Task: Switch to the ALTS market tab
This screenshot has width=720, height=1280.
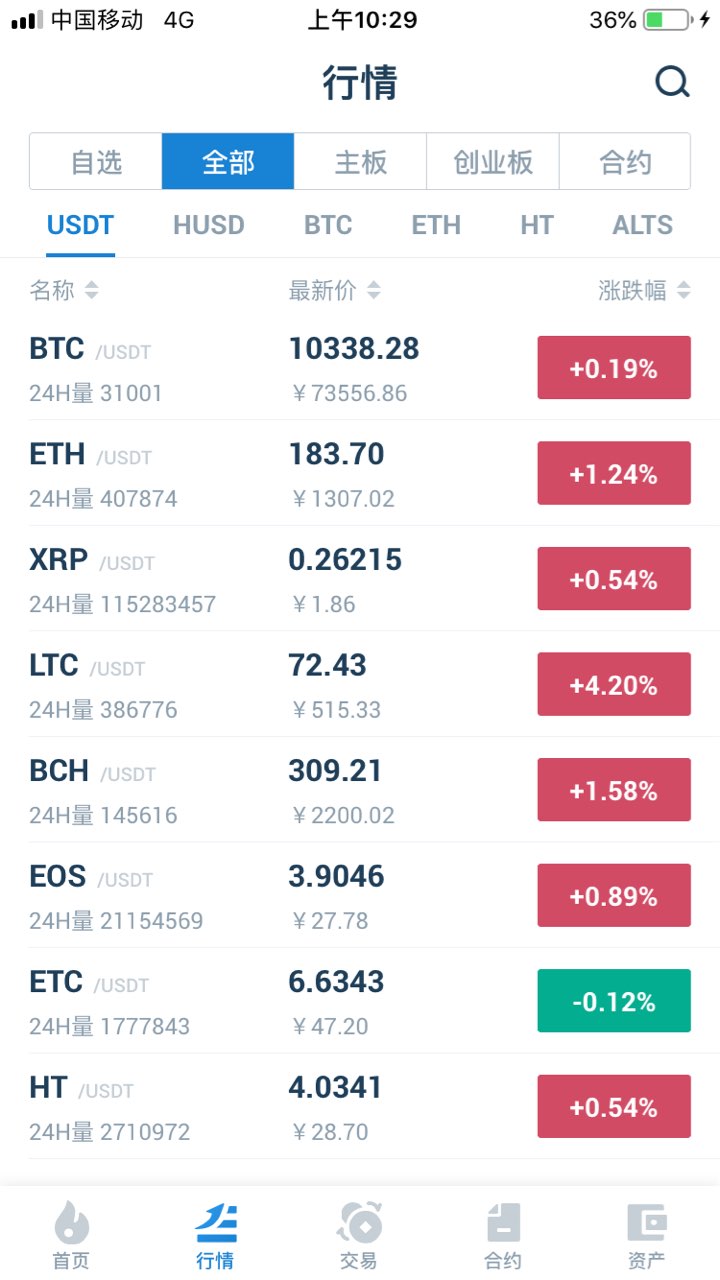Action: (643, 225)
